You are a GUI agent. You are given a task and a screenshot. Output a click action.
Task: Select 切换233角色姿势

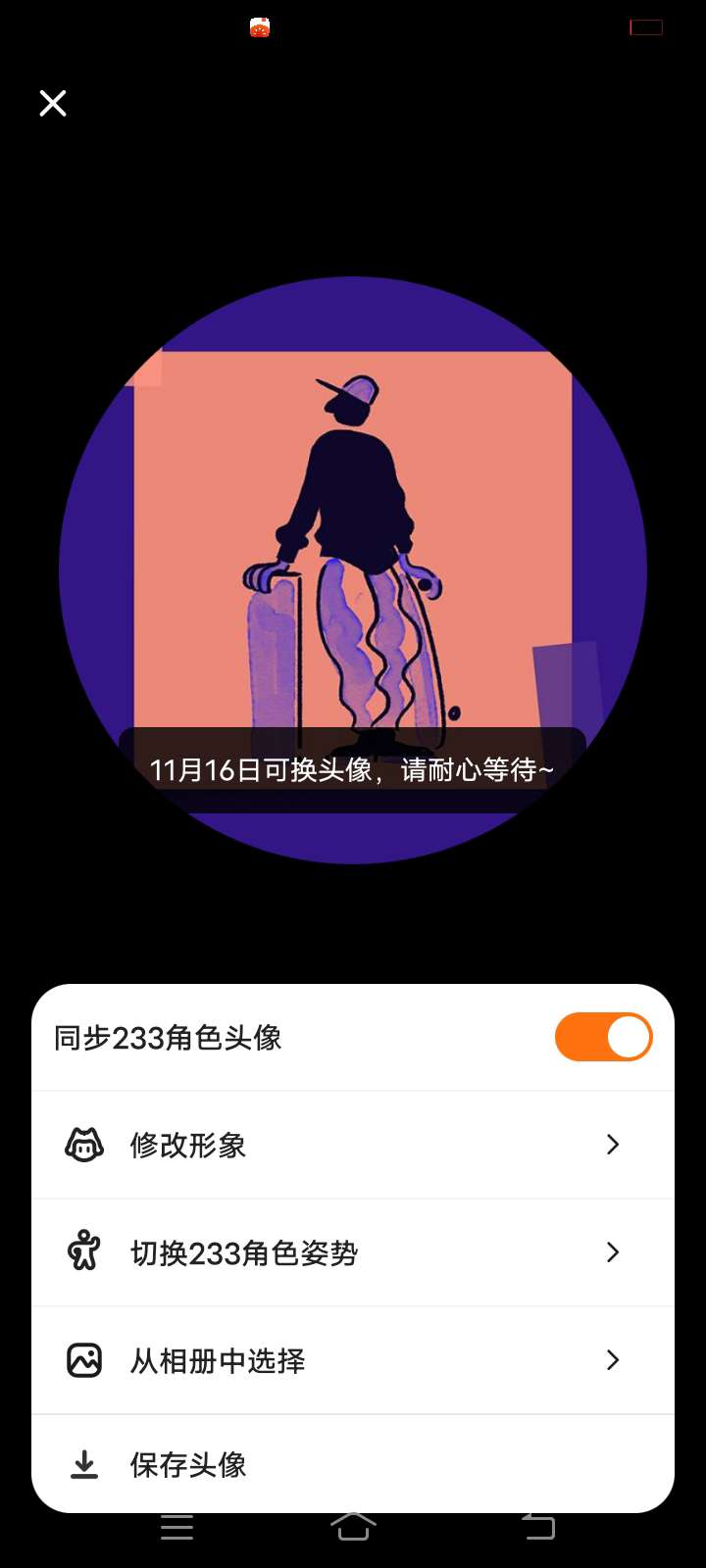pos(353,1252)
